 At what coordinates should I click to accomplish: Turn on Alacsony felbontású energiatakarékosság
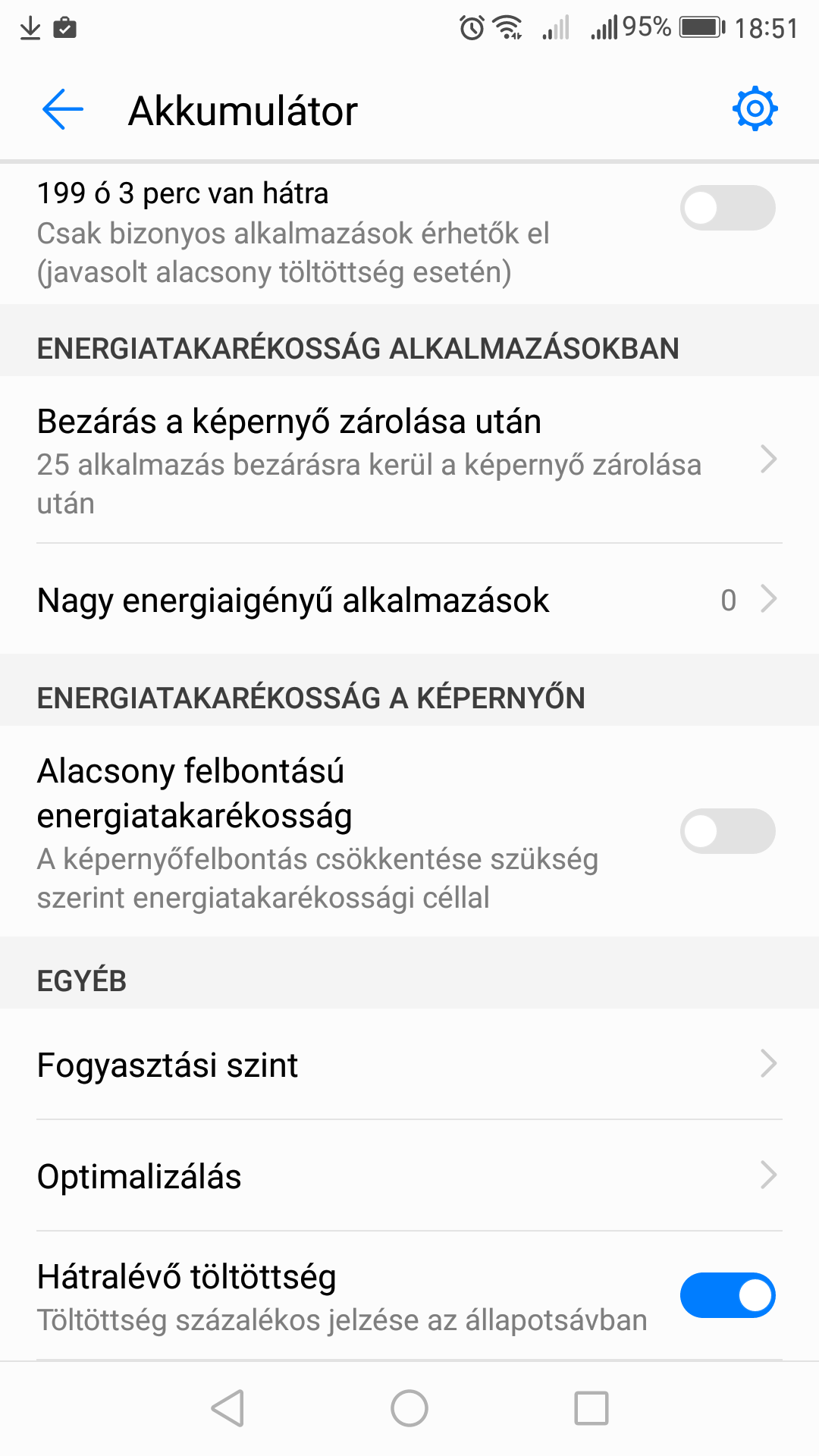pos(727,831)
